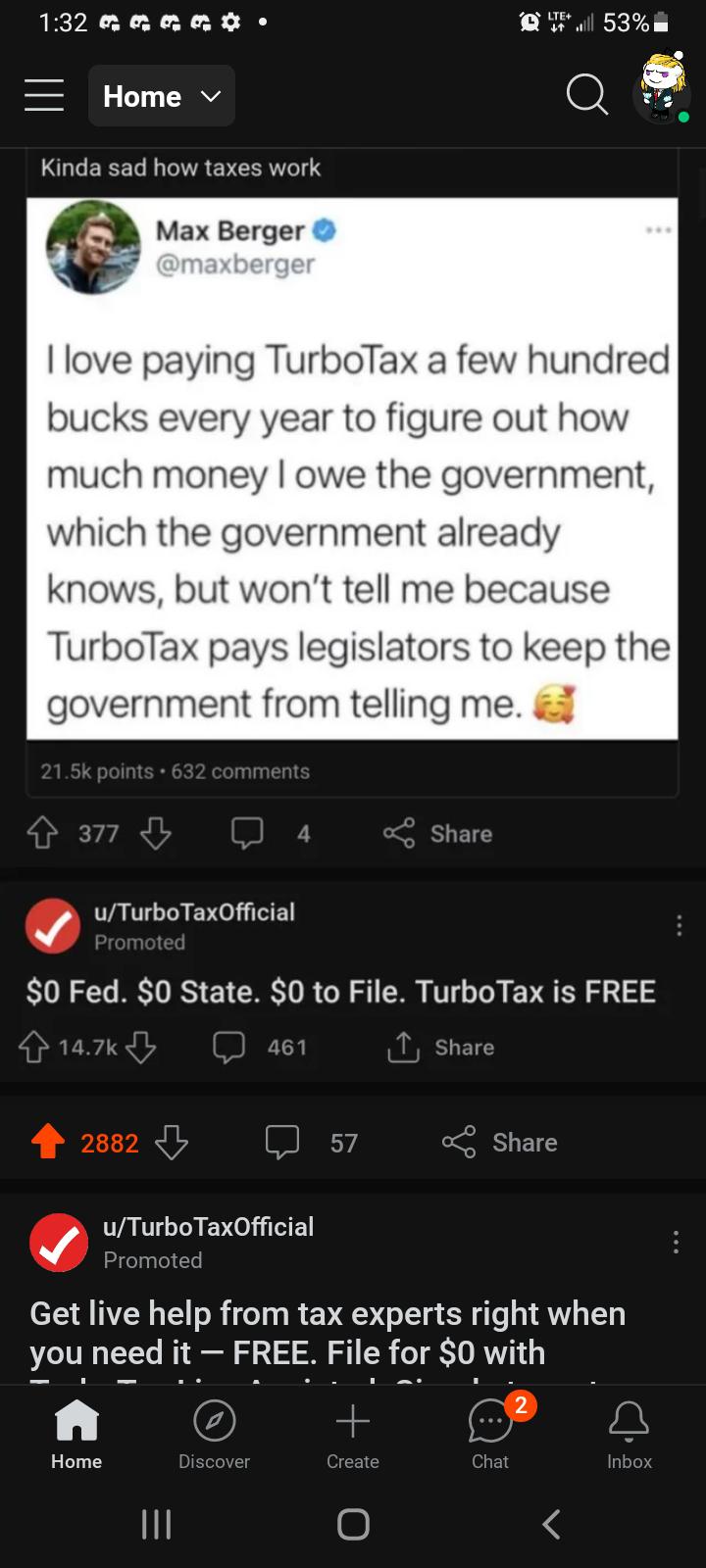Create a new post
The width and height of the screenshot is (706, 1568).
pyautogui.click(x=352, y=1435)
